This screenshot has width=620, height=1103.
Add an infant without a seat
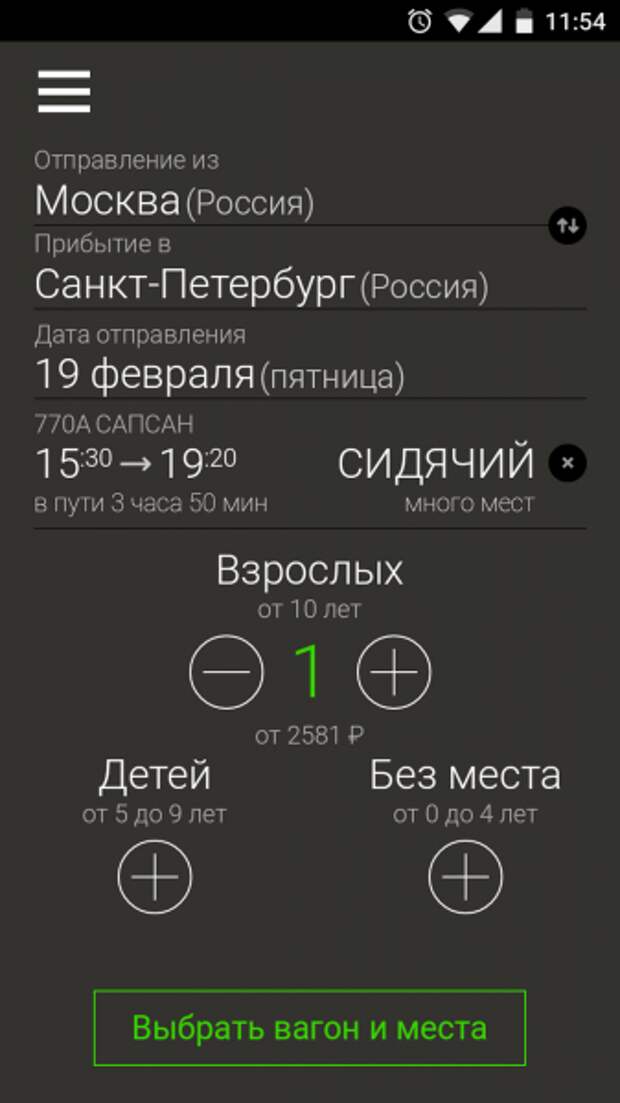(465, 877)
